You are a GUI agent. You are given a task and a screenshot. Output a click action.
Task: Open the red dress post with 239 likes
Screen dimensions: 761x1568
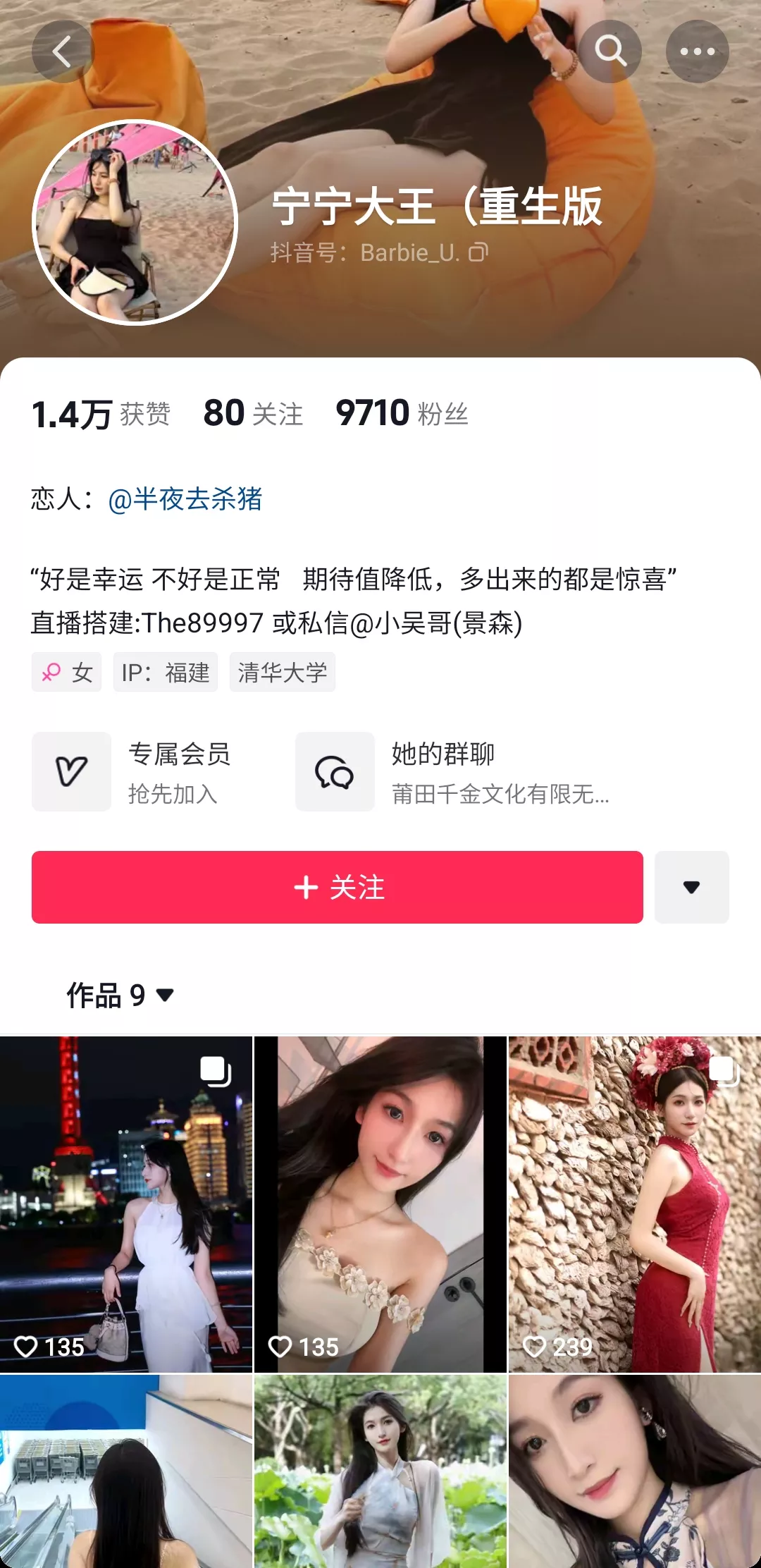pyautogui.click(x=635, y=1204)
